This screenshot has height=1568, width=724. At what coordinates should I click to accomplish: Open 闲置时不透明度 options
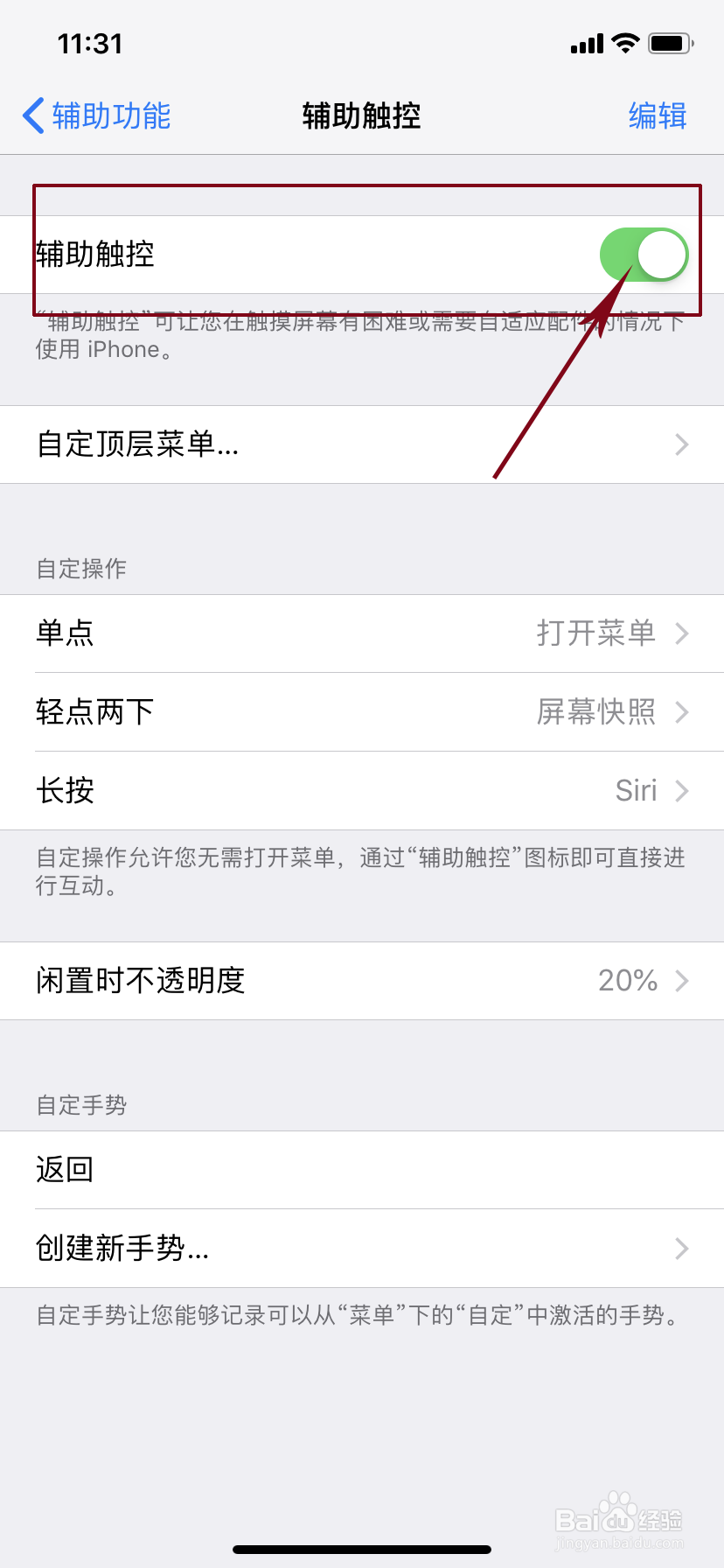(x=362, y=980)
